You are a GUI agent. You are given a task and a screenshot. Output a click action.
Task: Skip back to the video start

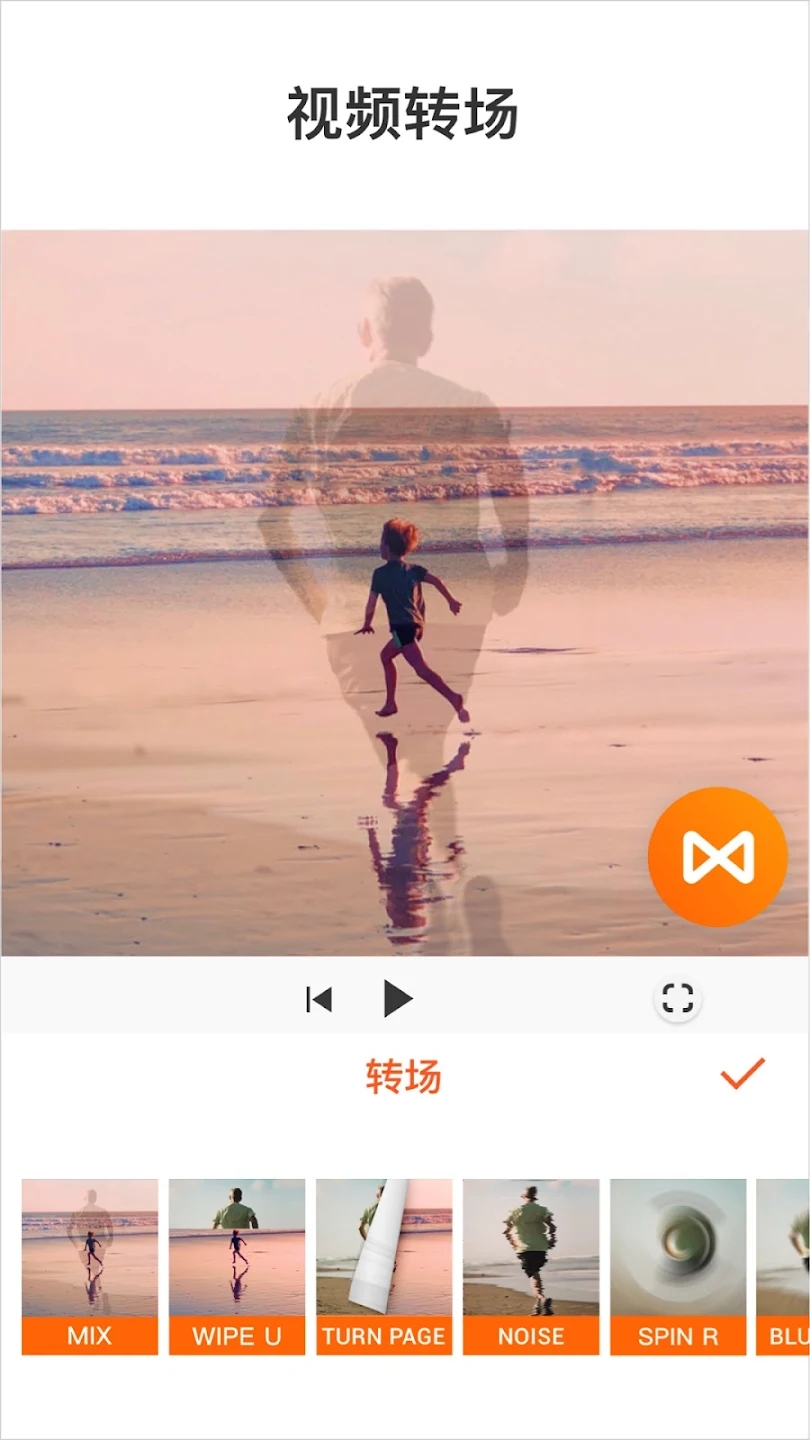point(318,998)
